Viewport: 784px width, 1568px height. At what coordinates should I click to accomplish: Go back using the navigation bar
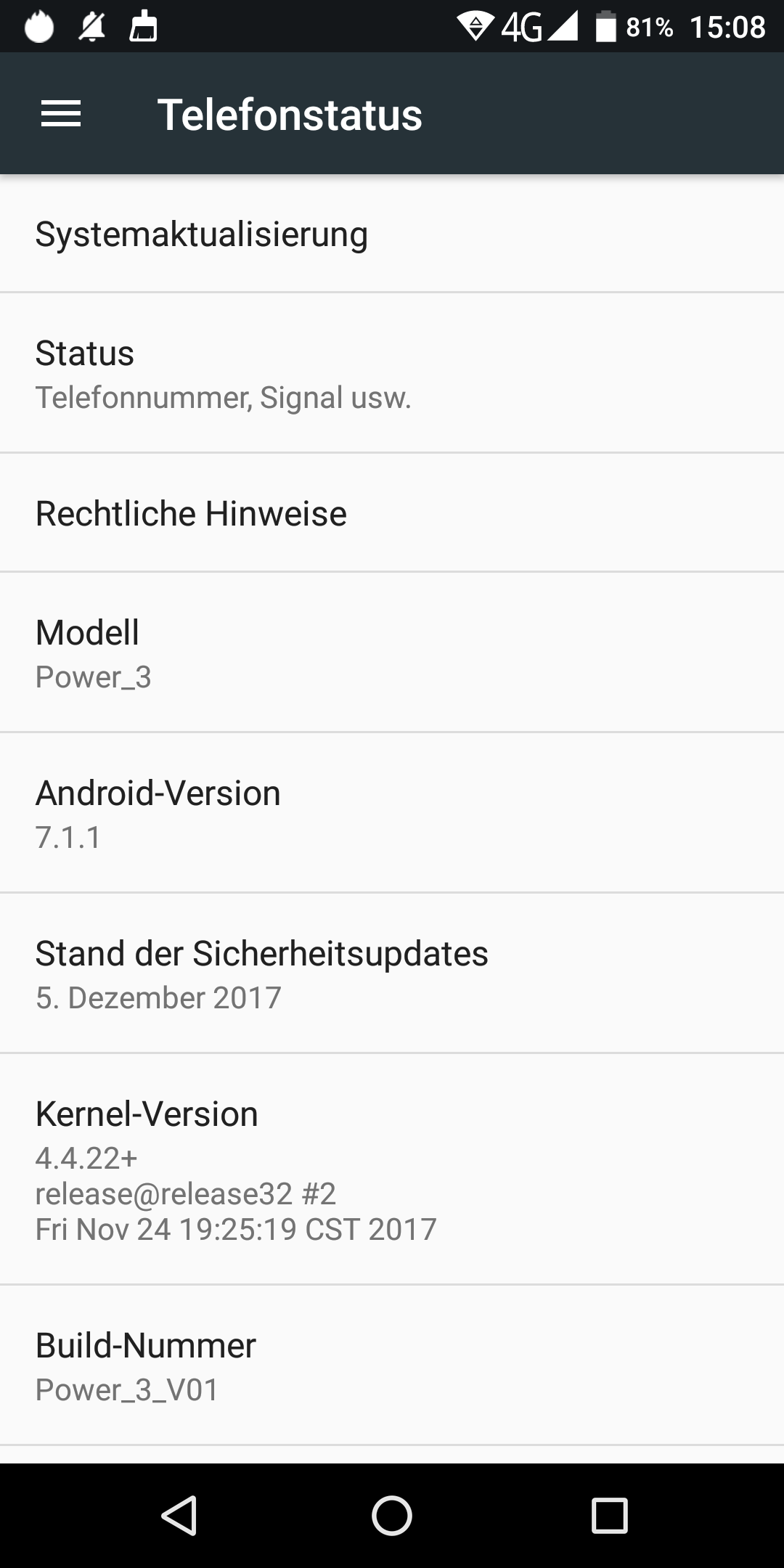(x=179, y=1515)
